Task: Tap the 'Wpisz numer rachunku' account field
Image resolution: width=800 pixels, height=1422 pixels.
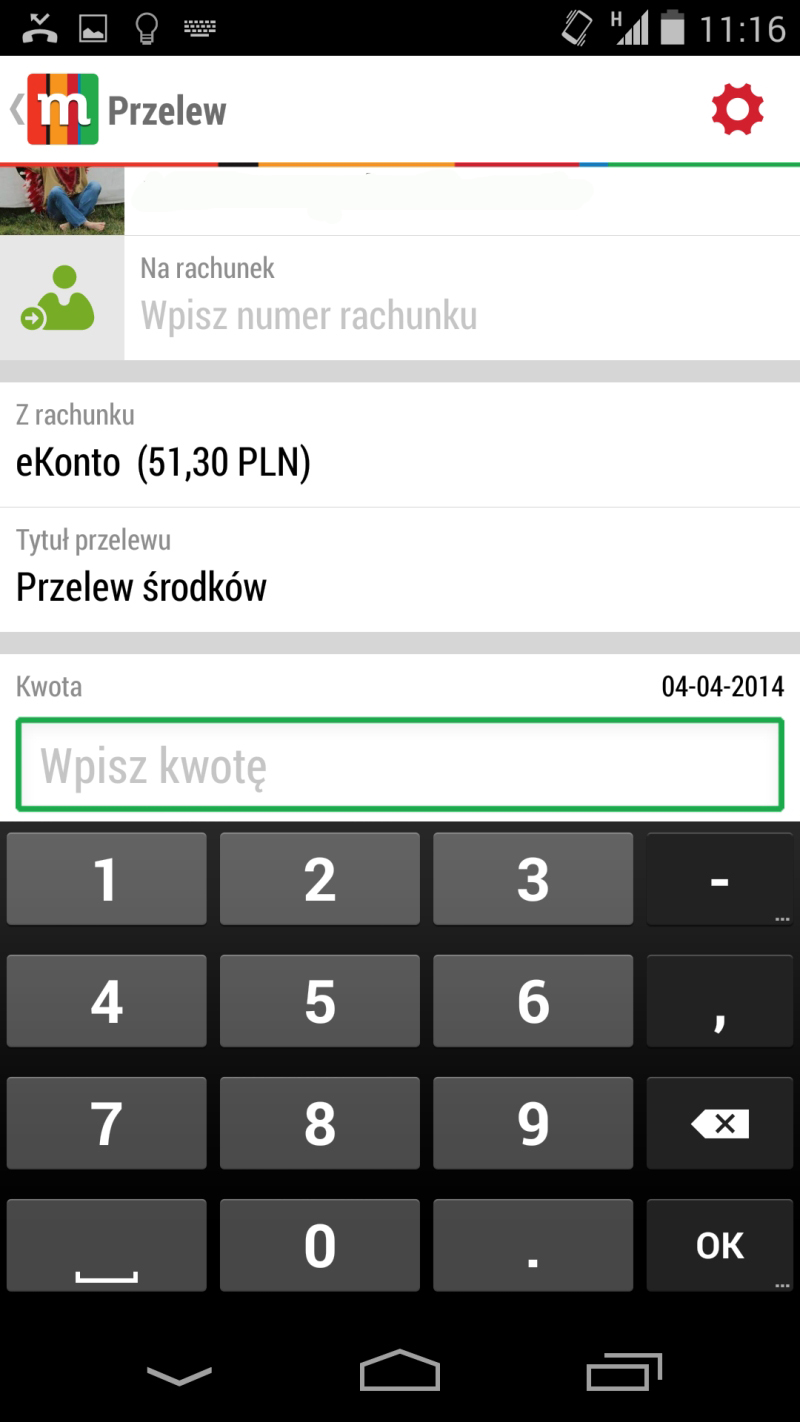Action: point(460,316)
